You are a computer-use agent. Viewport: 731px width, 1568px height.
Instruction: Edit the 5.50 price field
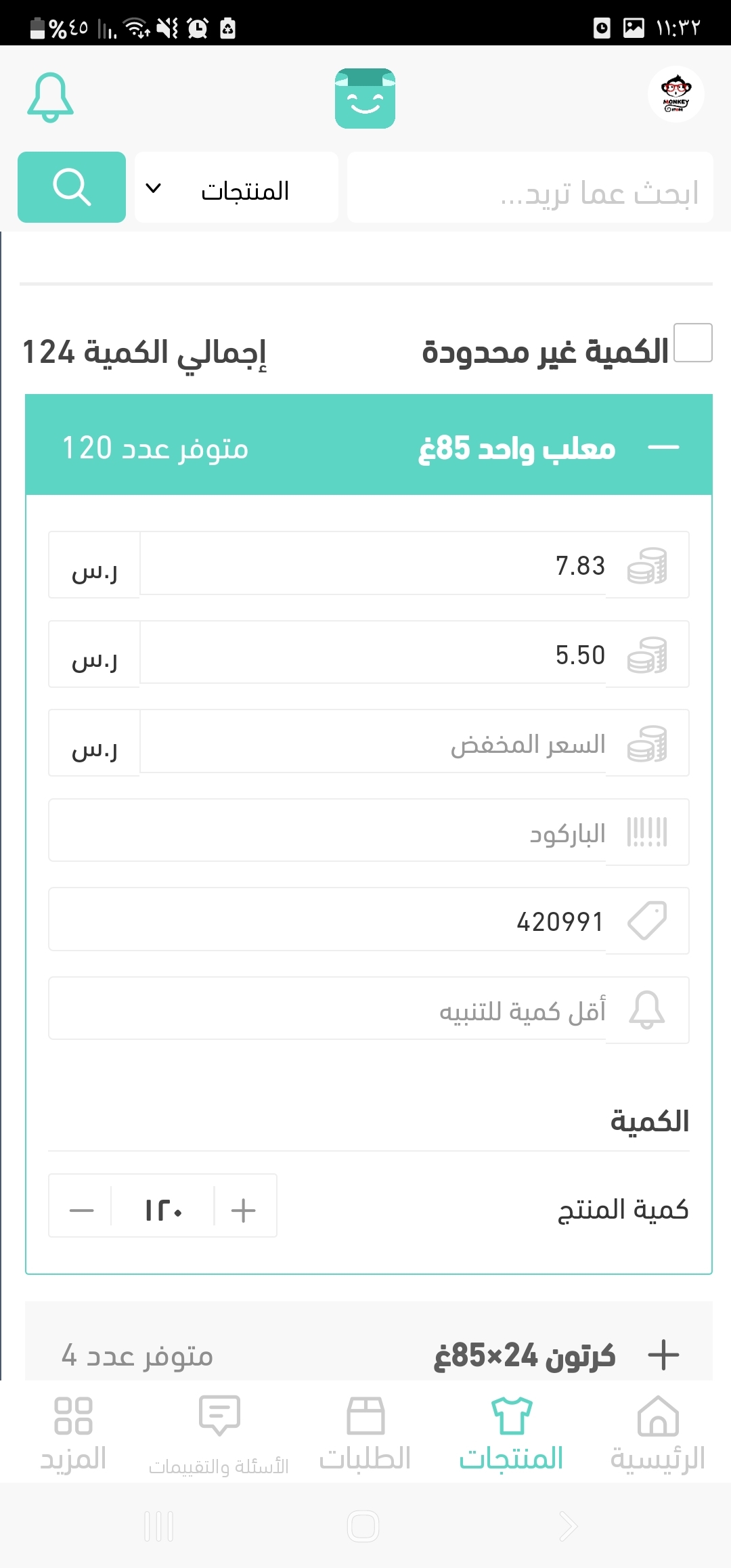372,653
